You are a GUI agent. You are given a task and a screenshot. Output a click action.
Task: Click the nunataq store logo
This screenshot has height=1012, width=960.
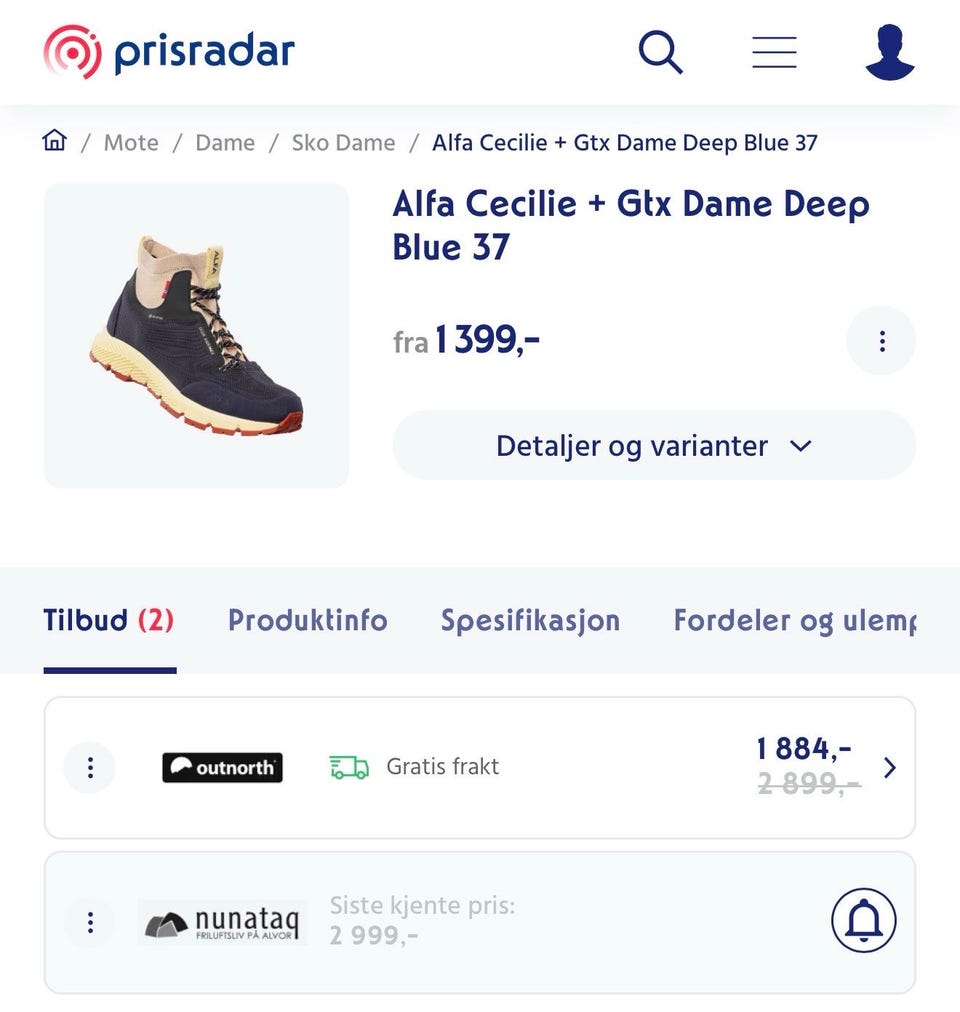[221, 921]
